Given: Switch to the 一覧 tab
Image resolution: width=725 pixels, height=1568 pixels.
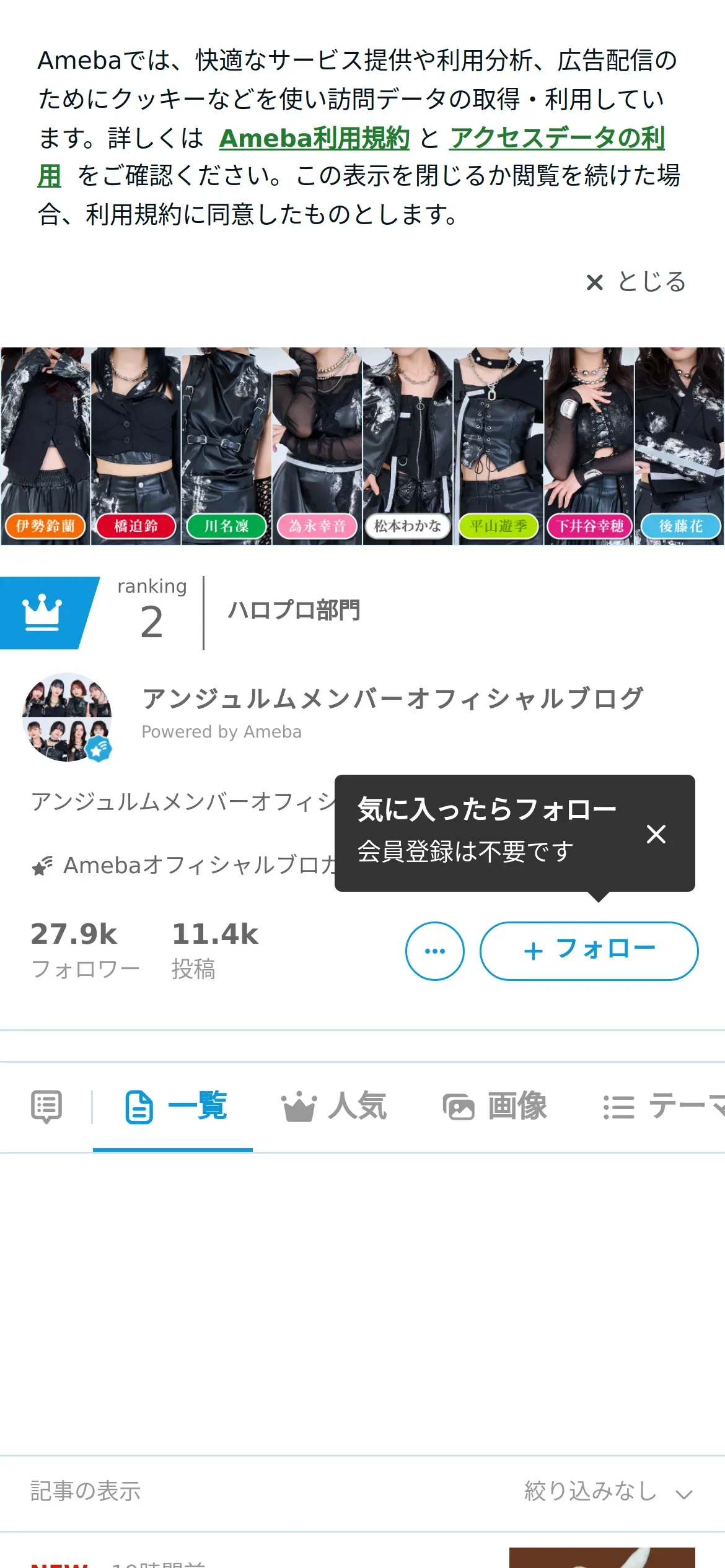Looking at the screenshot, I should [175, 1107].
